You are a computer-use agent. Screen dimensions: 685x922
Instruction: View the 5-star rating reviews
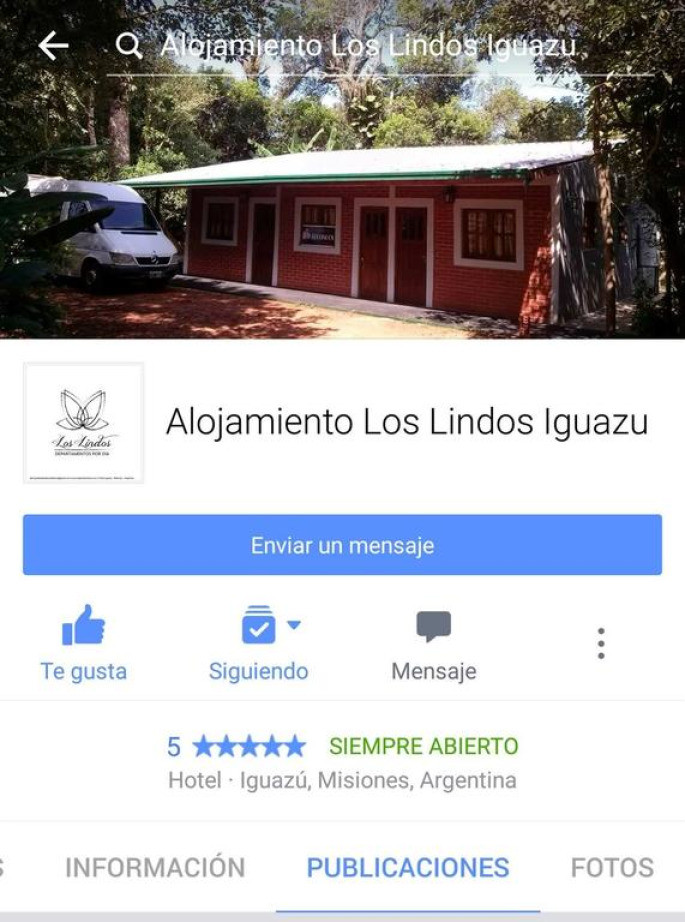click(237, 746)
